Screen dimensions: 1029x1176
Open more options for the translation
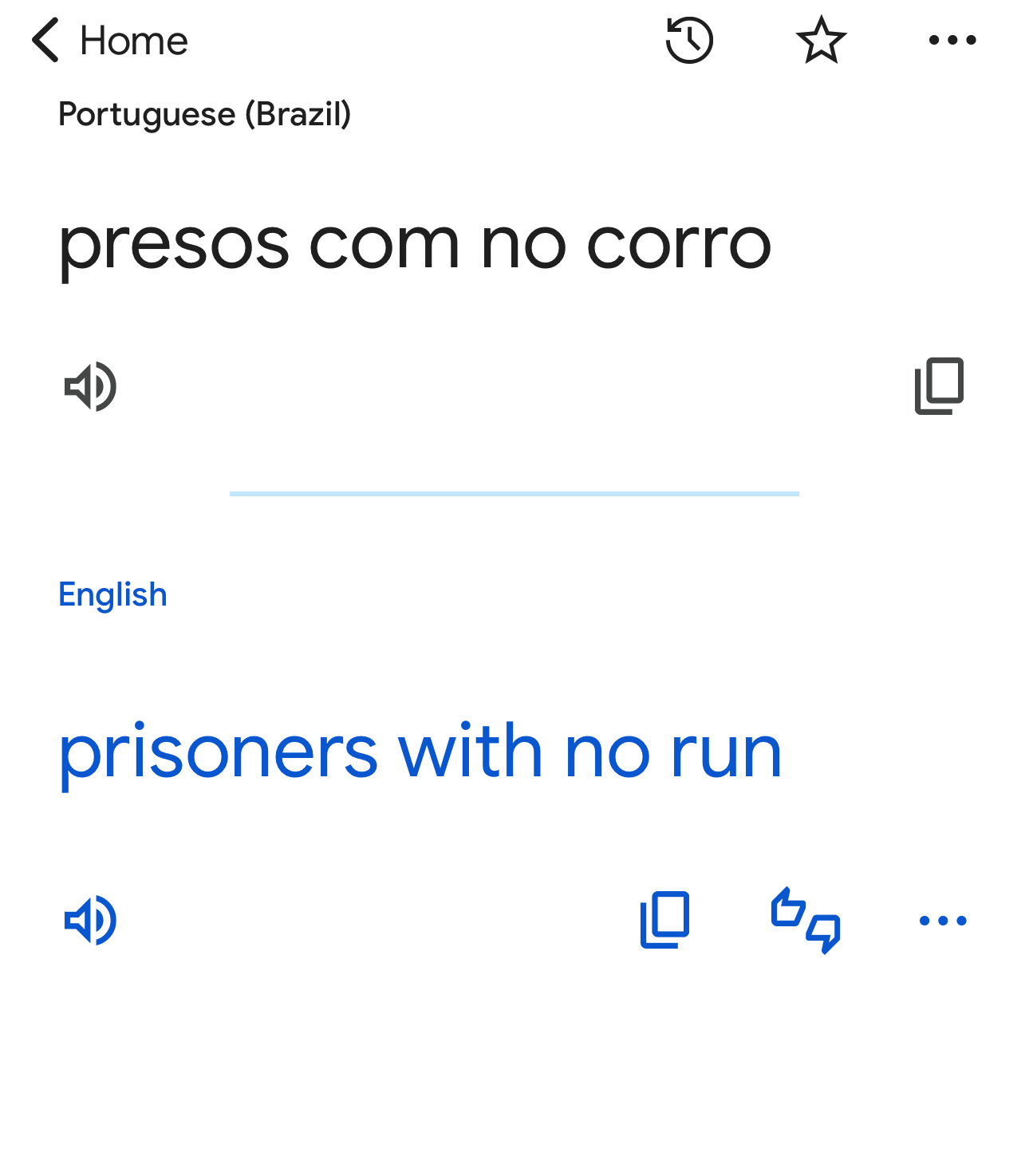coord(943,920)
